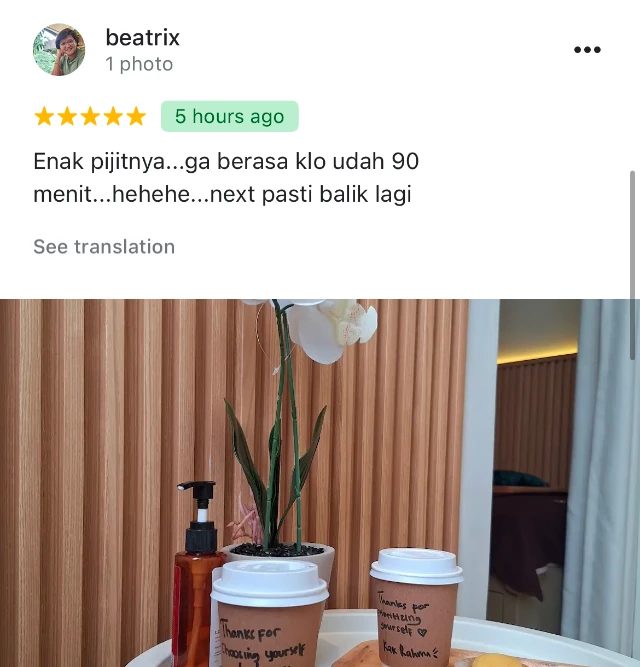Screen dimensions: 640x667
Task: Open beatrix's profile picture
Action: [59, 50]
